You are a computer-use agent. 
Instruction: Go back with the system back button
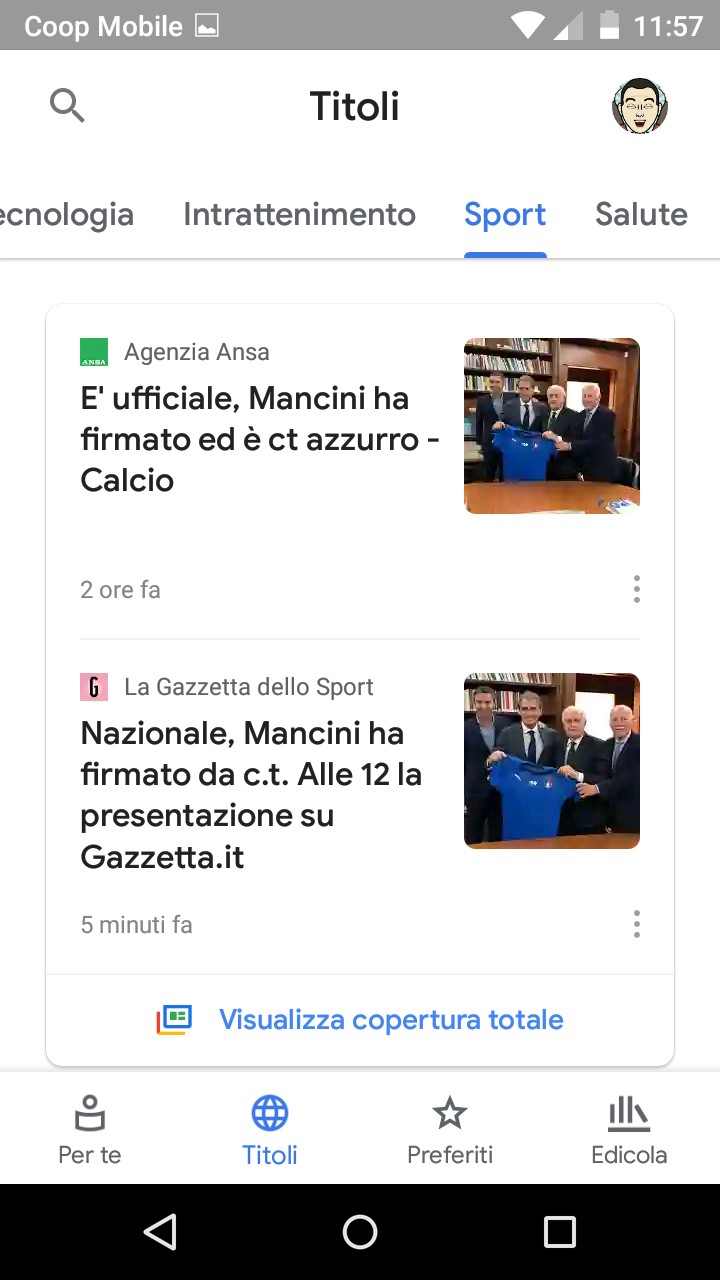point(160,1232)
